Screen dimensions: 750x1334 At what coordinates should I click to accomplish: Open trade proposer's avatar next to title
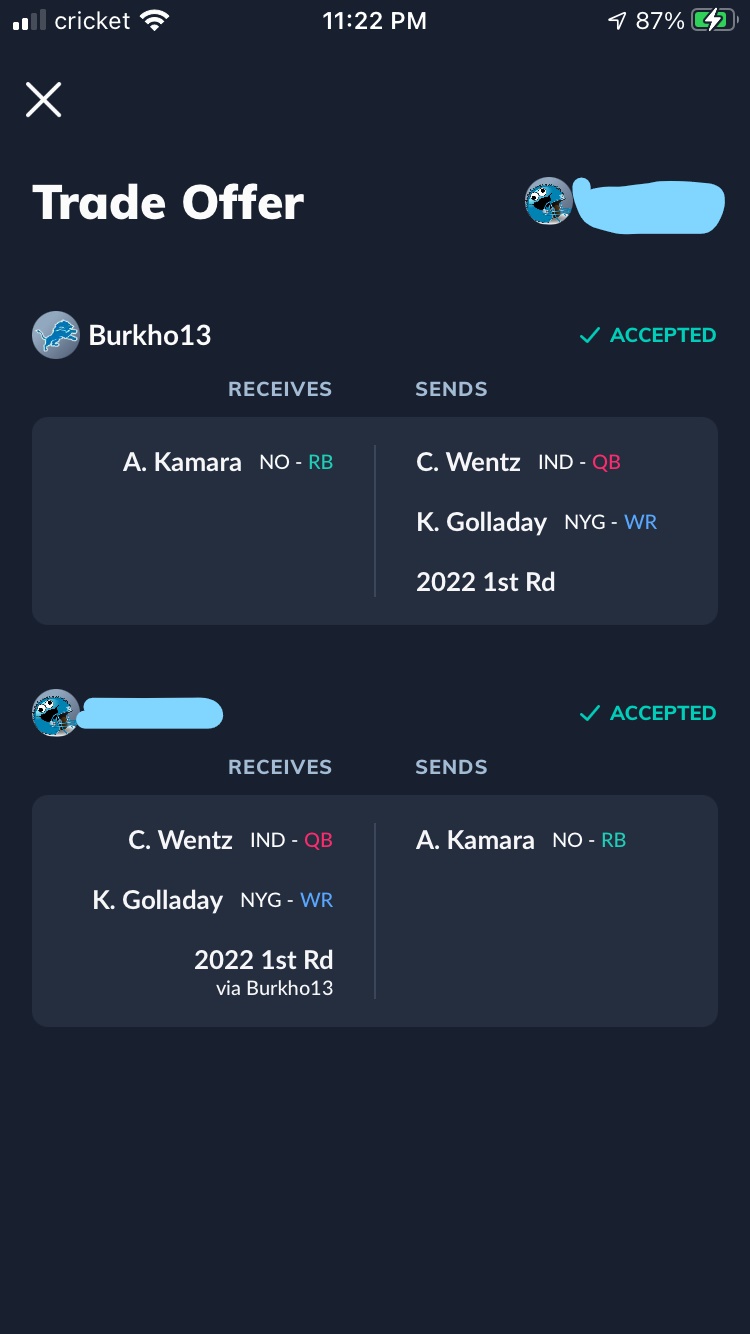click(549, 202)
